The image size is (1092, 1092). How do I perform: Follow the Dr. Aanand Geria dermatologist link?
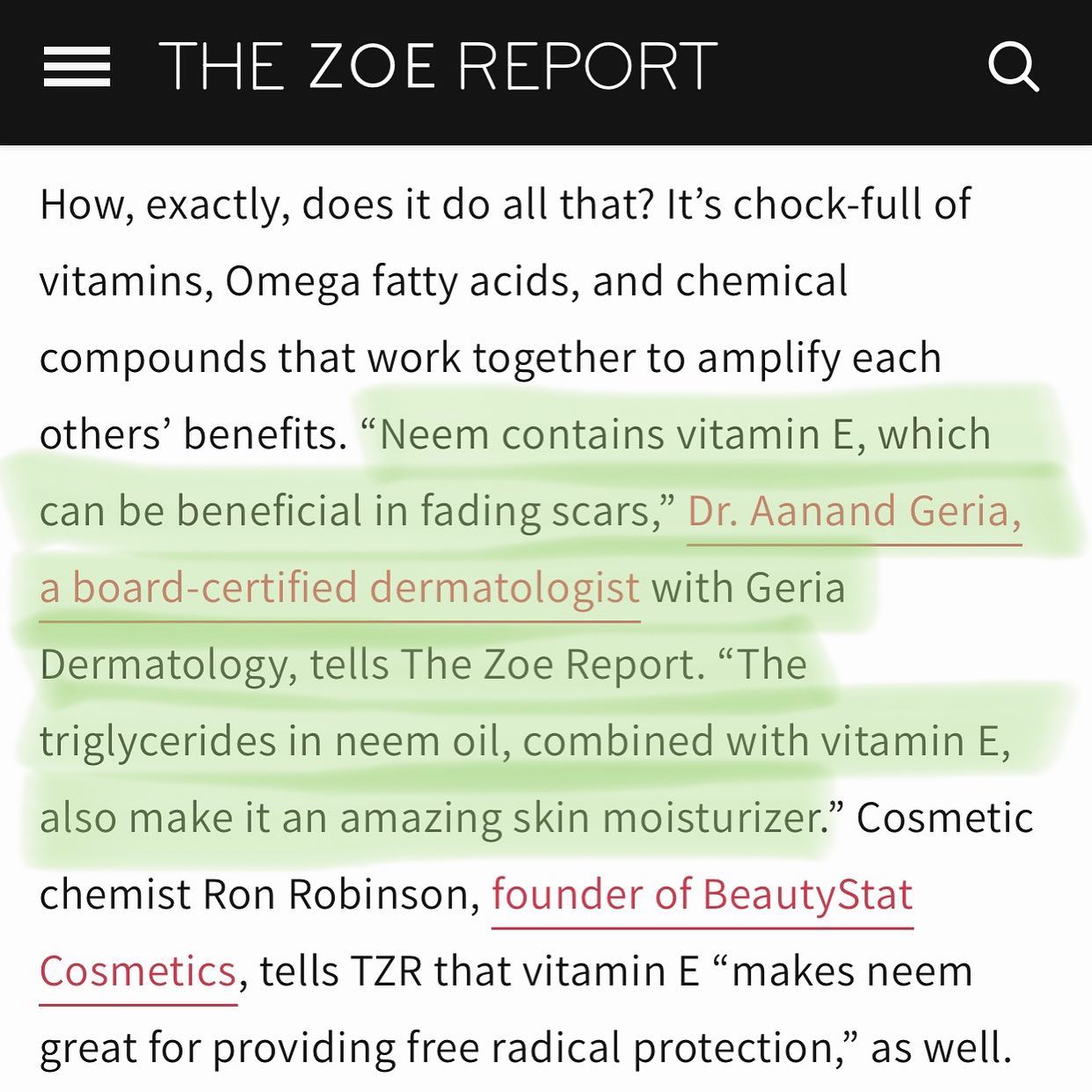tap(853, 512)
